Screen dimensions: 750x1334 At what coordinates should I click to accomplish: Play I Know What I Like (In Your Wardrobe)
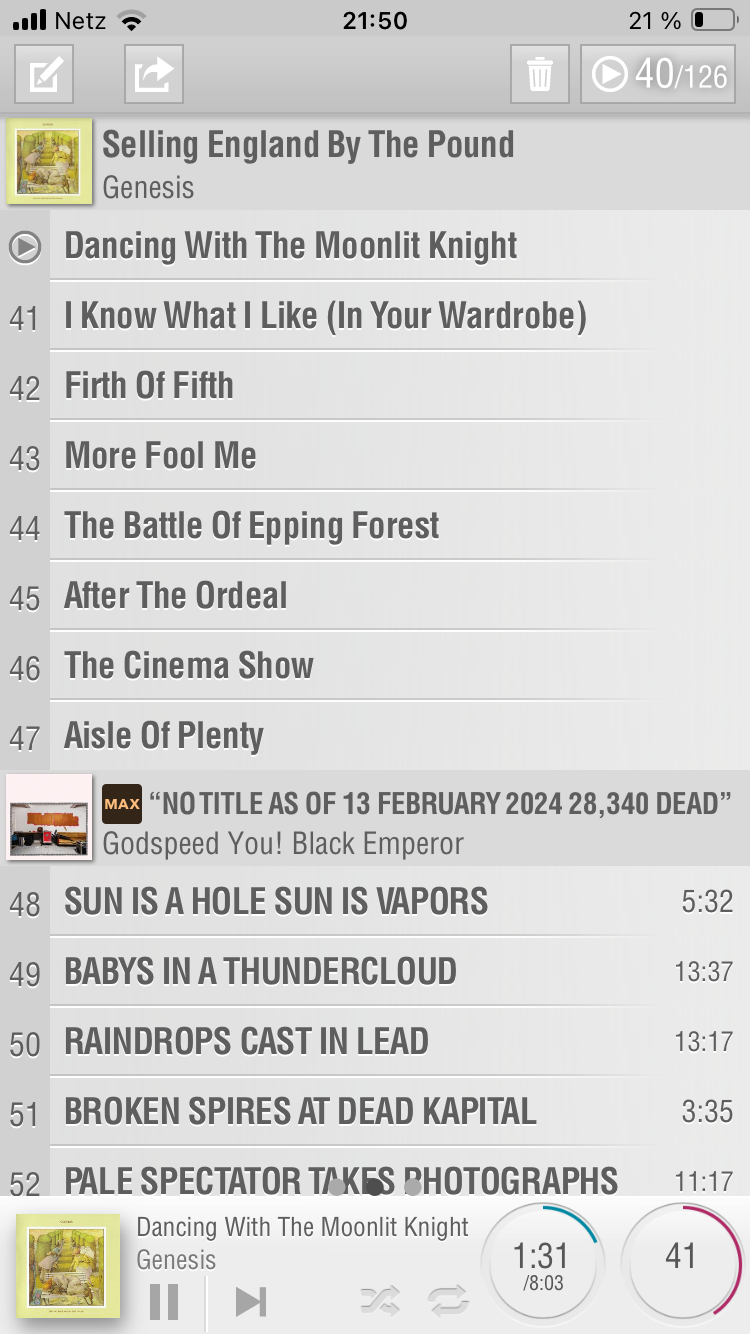(375, 316)
